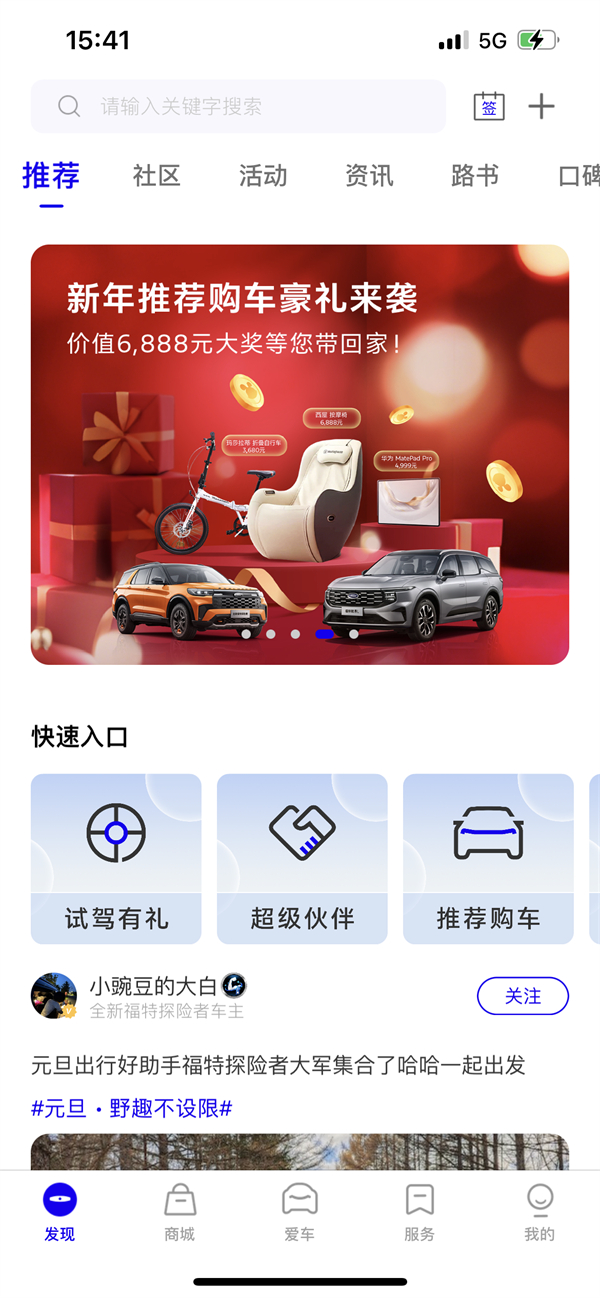Viewport: 600px width, 1298px height.
Task: Open the #元旦·野趣不设限# hashtag
Action: point(132,1108)
